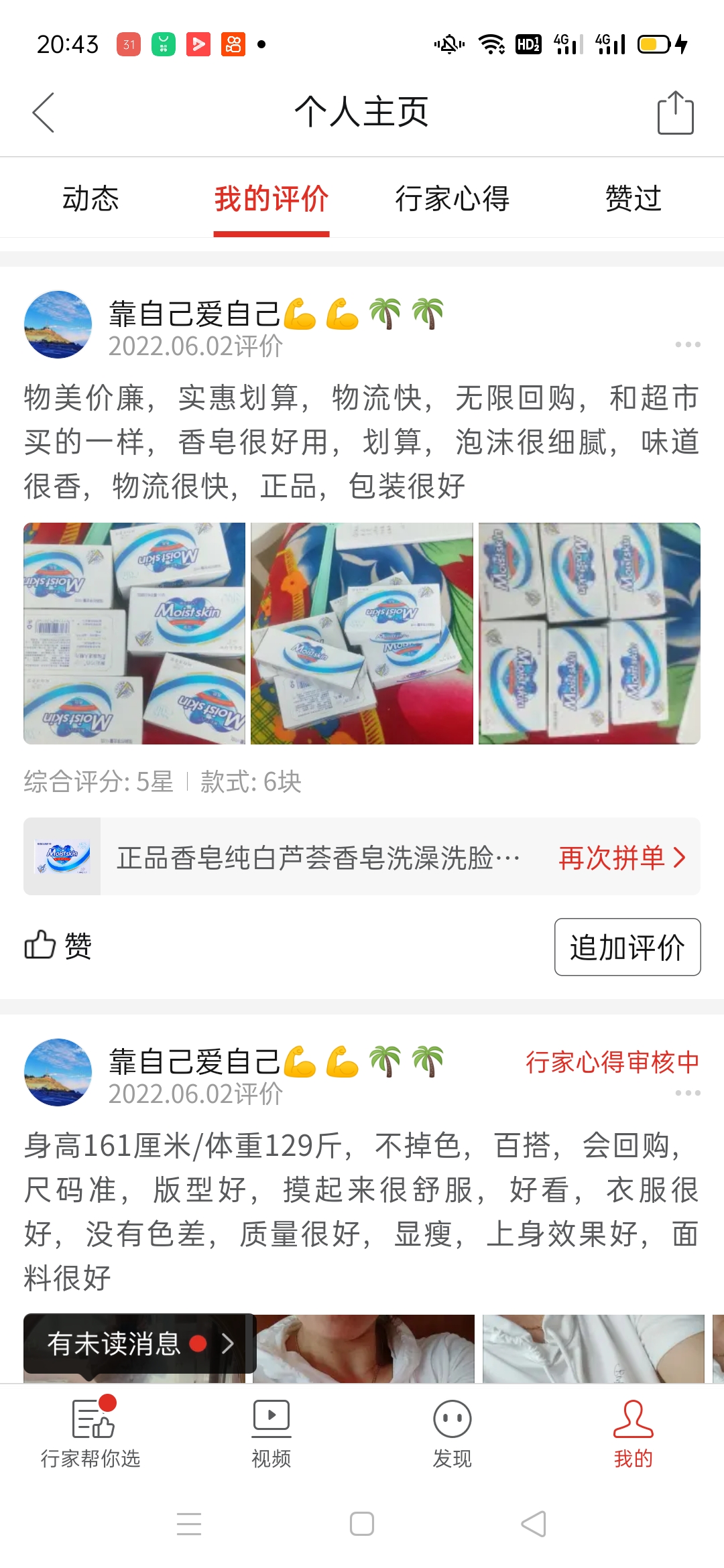Like the soap review with 赞

pyautogui.click(x=58, y=945)
